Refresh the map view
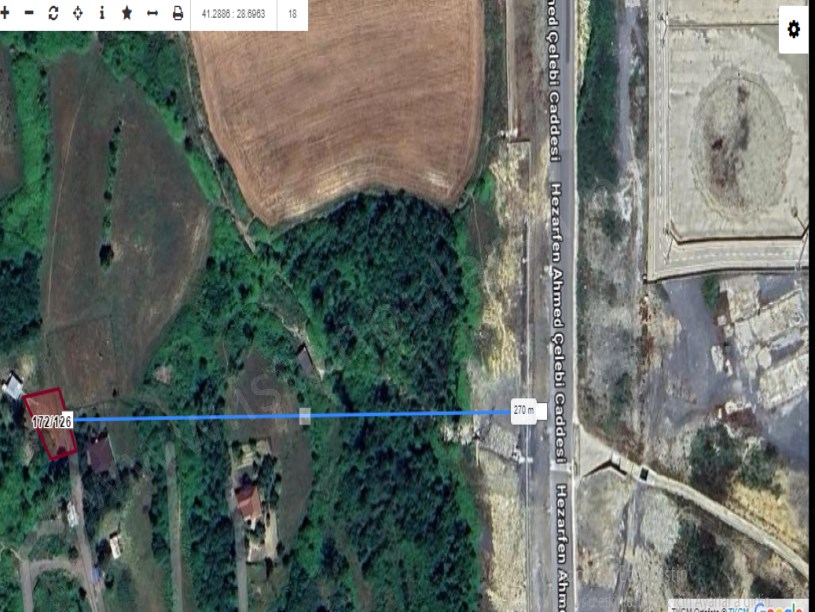Image resolution: width=815 pixels, height=612 pixels. click(x=53, y=14)
